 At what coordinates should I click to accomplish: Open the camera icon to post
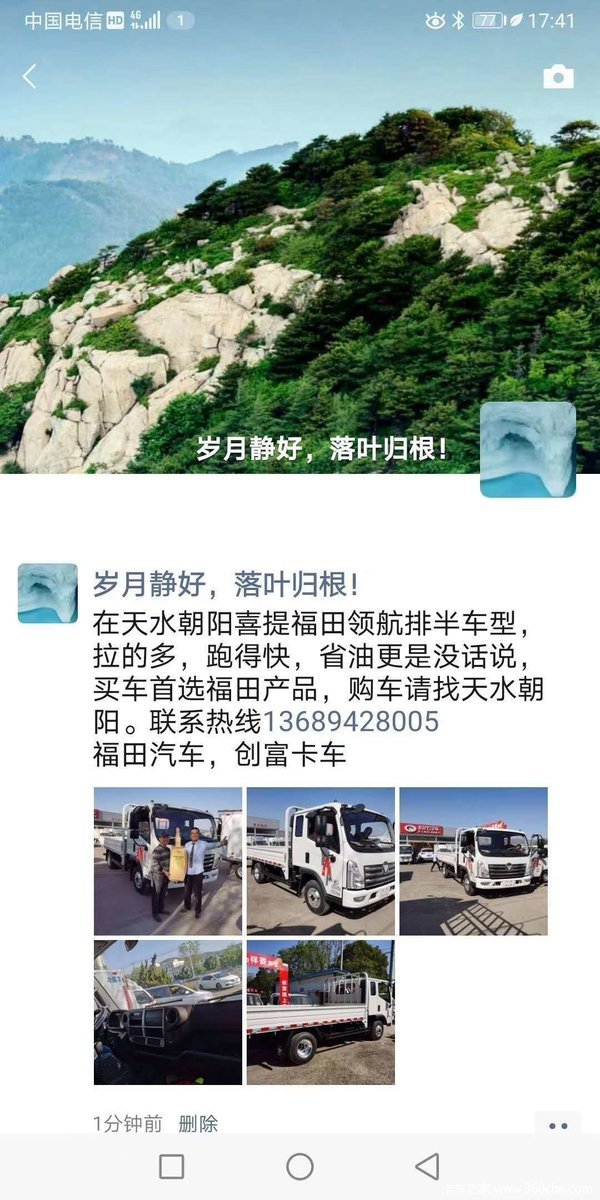pos(558,77)
